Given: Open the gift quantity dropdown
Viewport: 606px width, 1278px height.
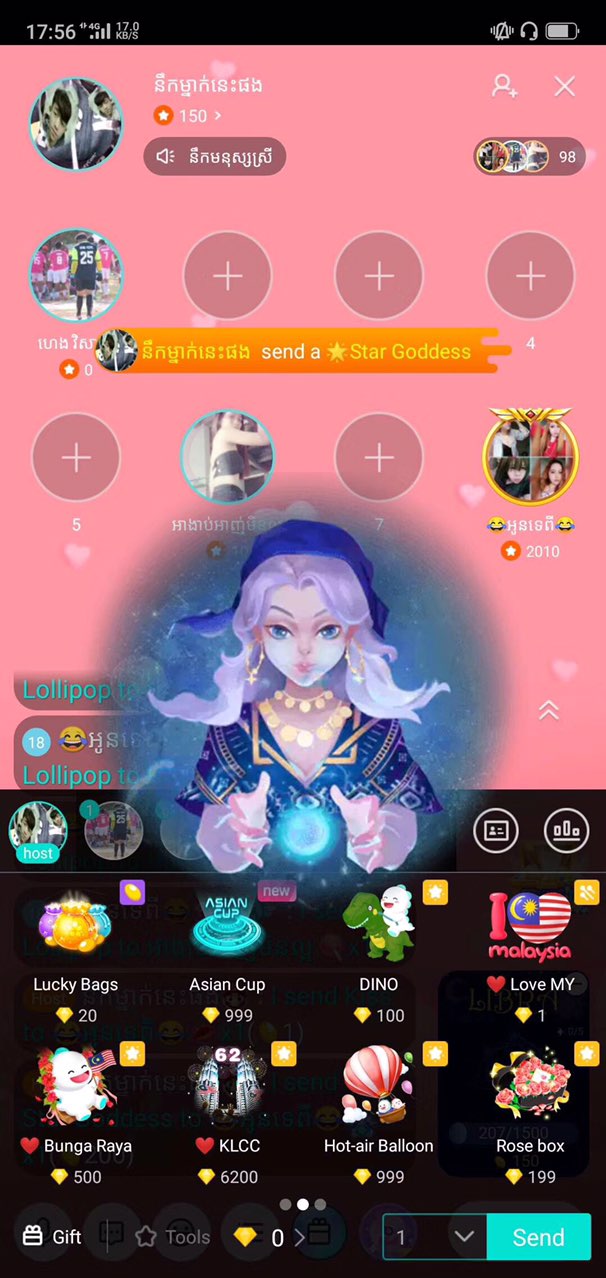Looking at the screenshot, I should point(464,1237).
